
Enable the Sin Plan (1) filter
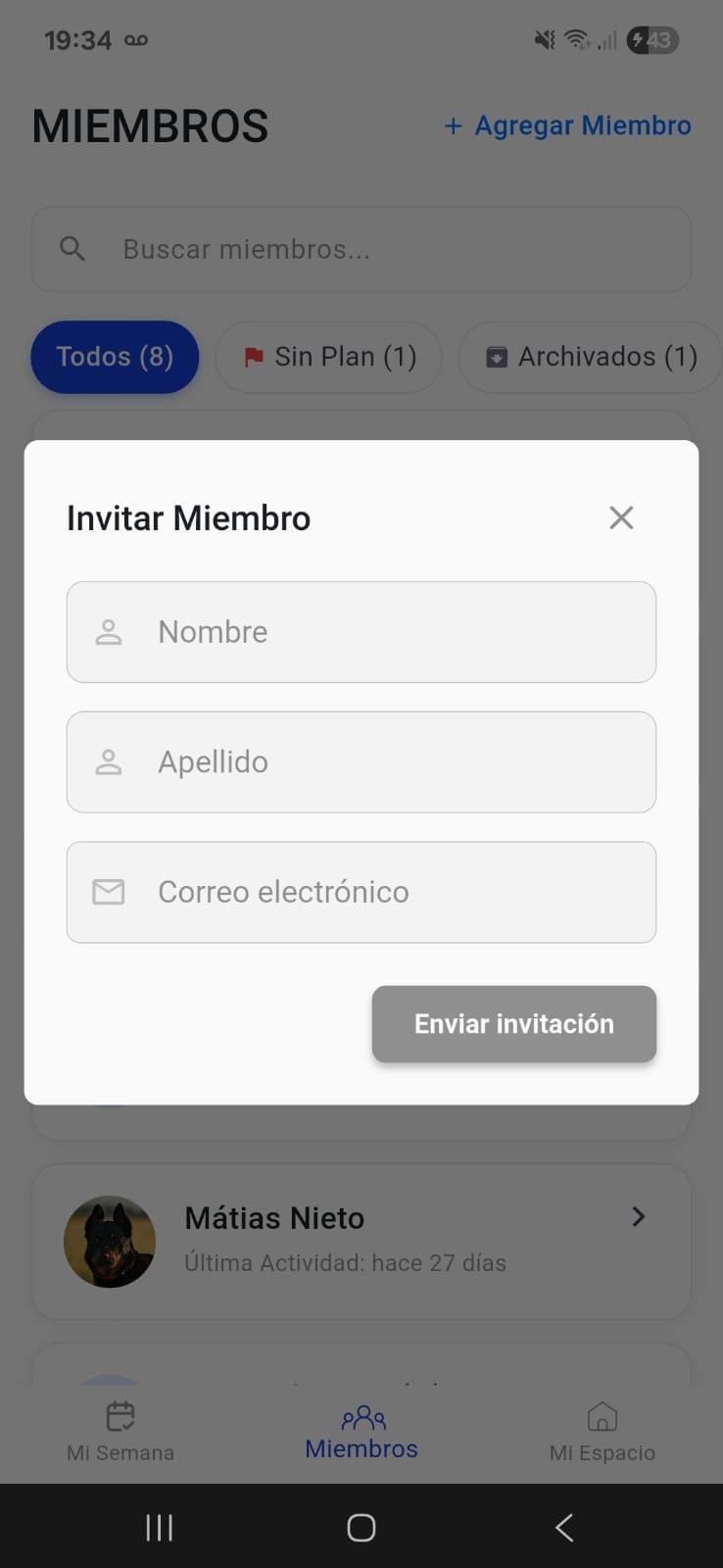[328, 357]
